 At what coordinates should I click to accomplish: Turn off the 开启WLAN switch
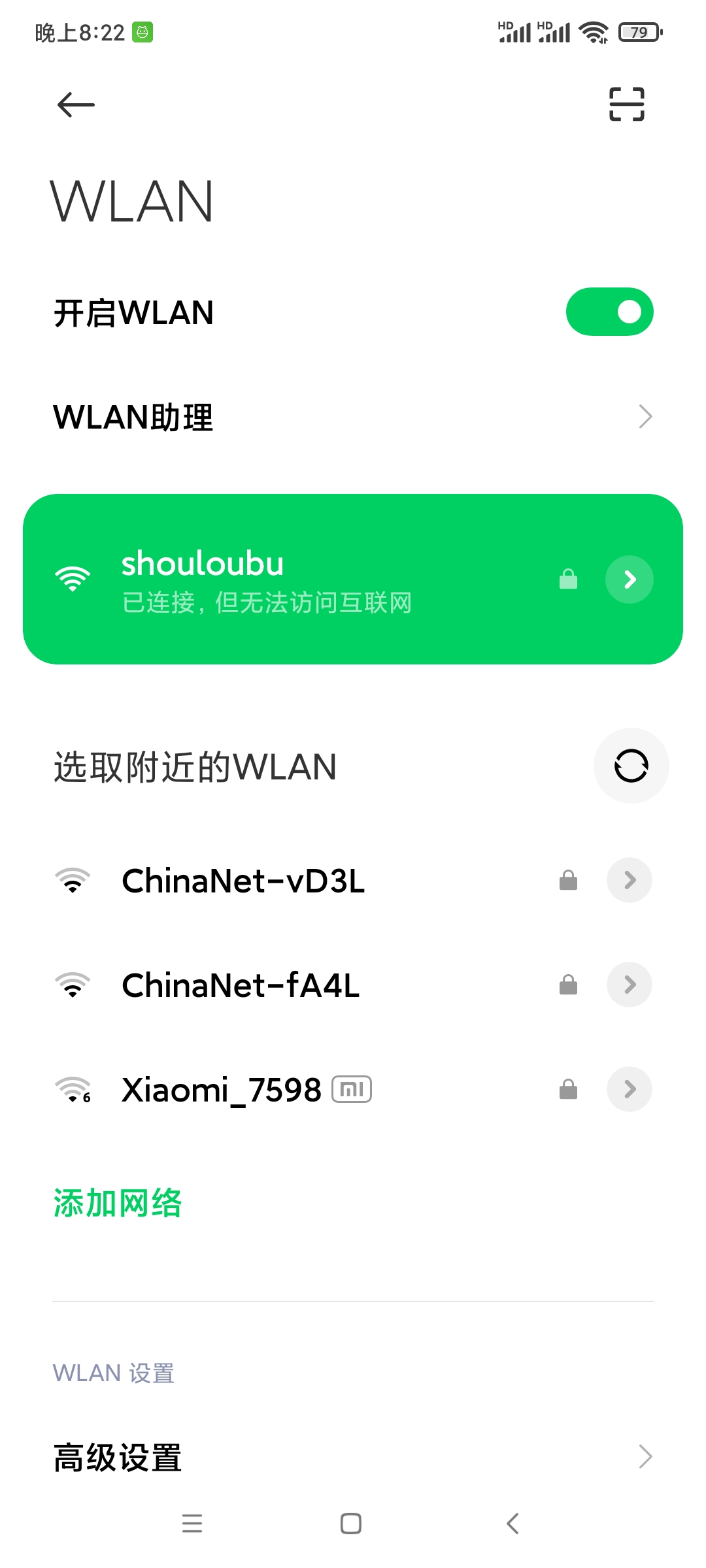point(609,312)
